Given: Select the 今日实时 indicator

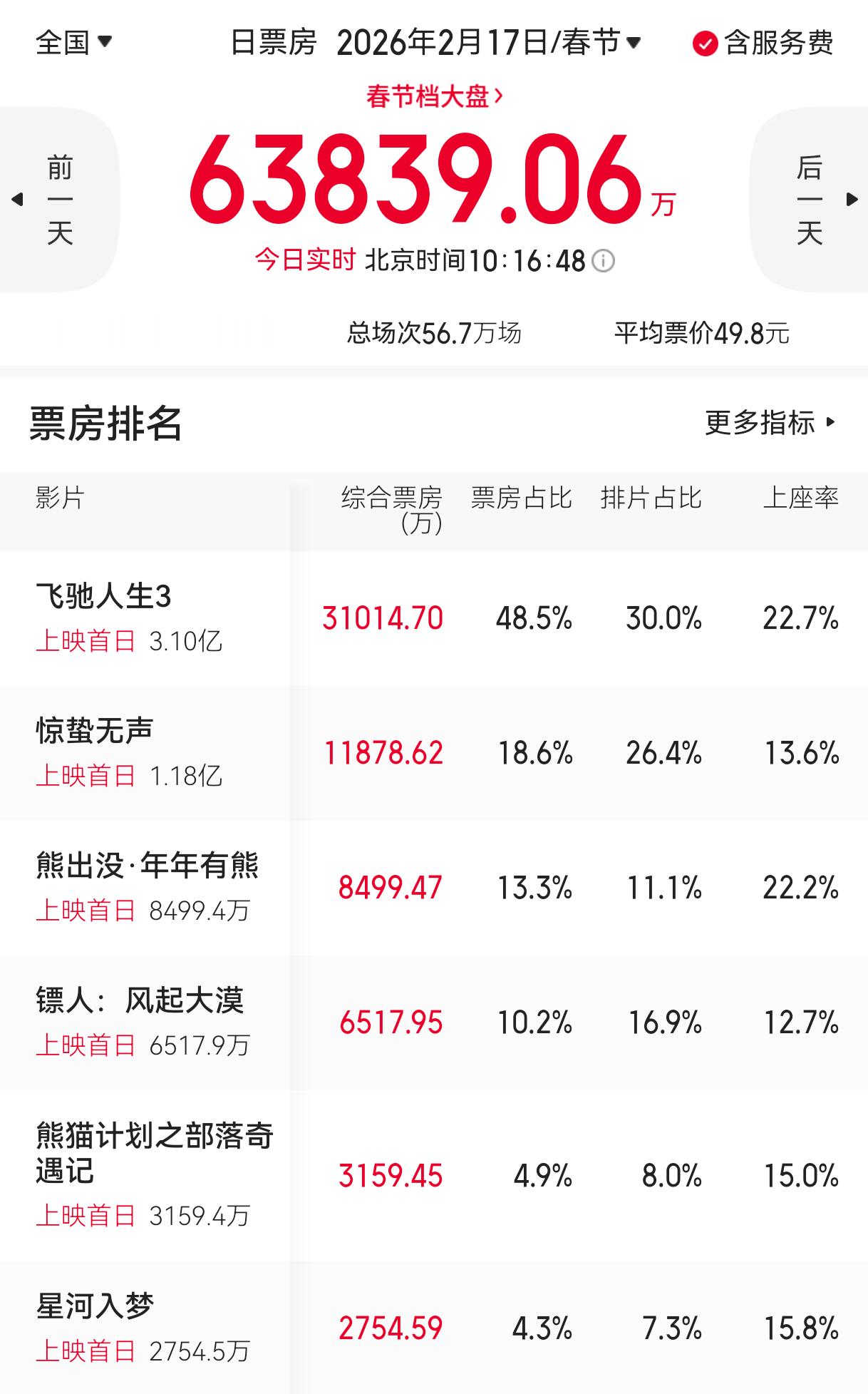Looking at the screenshot, I should point(304,261).
